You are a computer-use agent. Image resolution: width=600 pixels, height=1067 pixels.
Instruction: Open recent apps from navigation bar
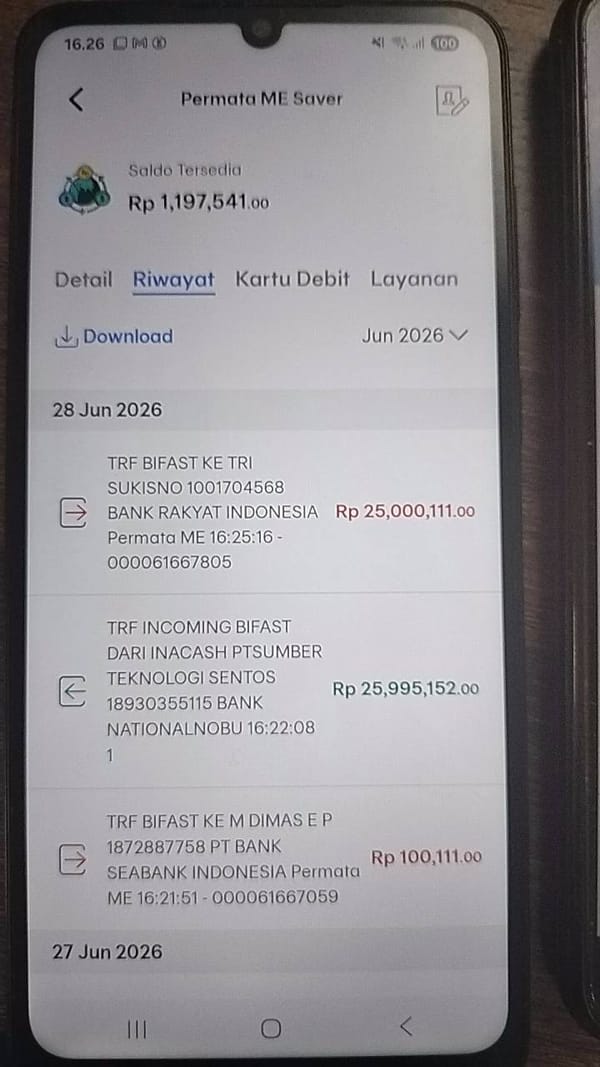click(x=137, y=1029)
